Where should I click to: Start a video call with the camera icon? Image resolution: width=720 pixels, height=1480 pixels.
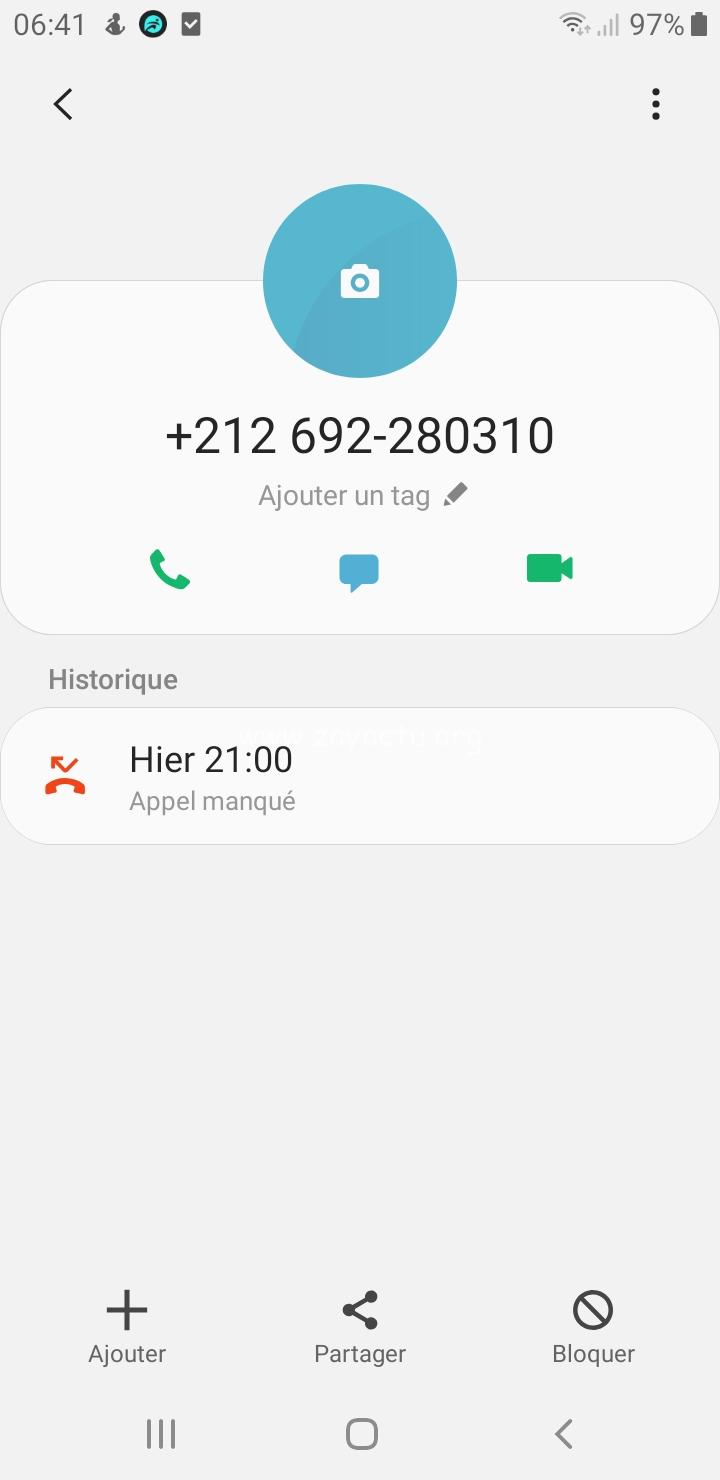click(549, 568)
